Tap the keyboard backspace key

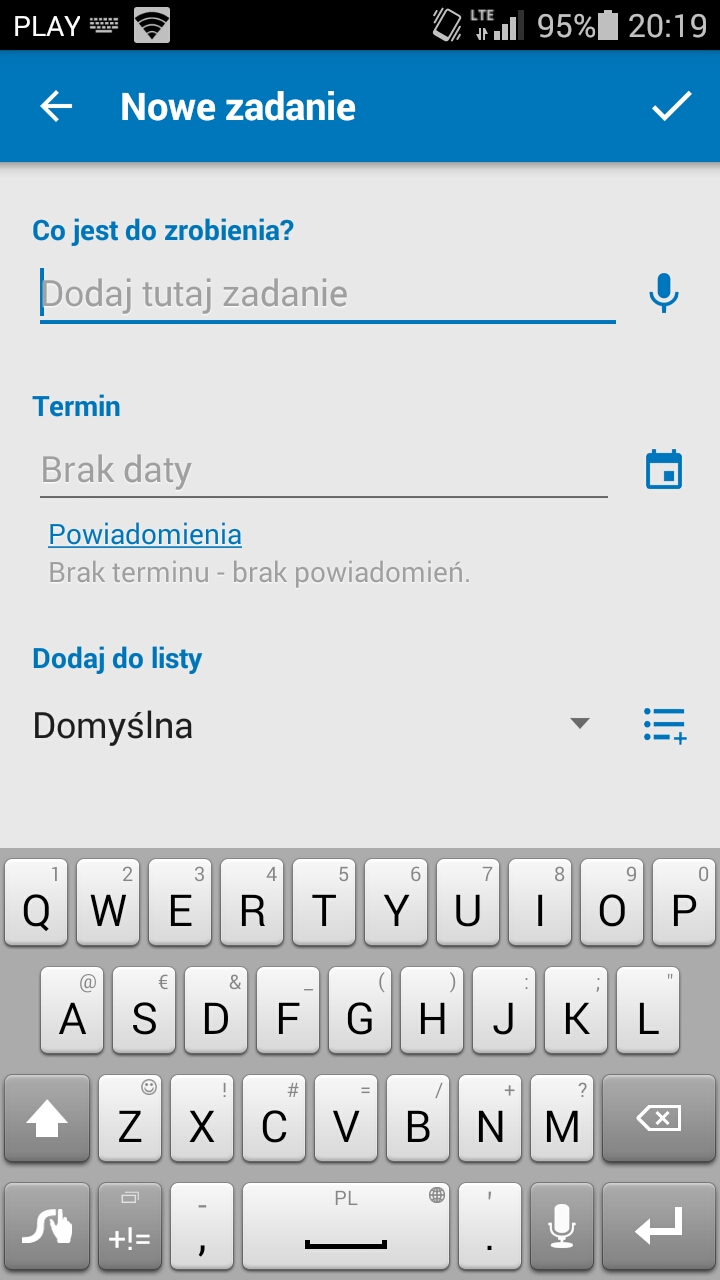click(658, 1118)
